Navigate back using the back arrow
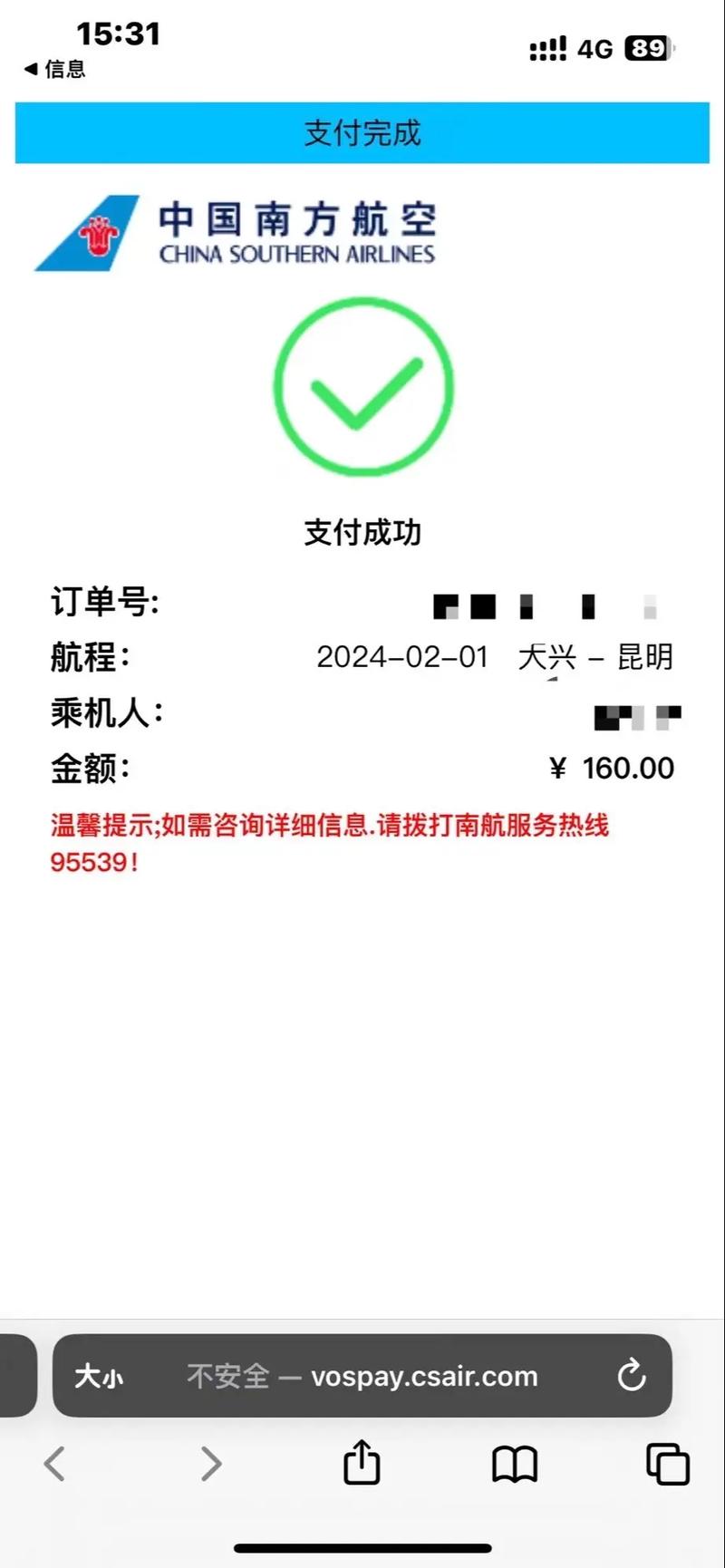The width and height of the screenshot is (725, 1568). [55, 1462]
